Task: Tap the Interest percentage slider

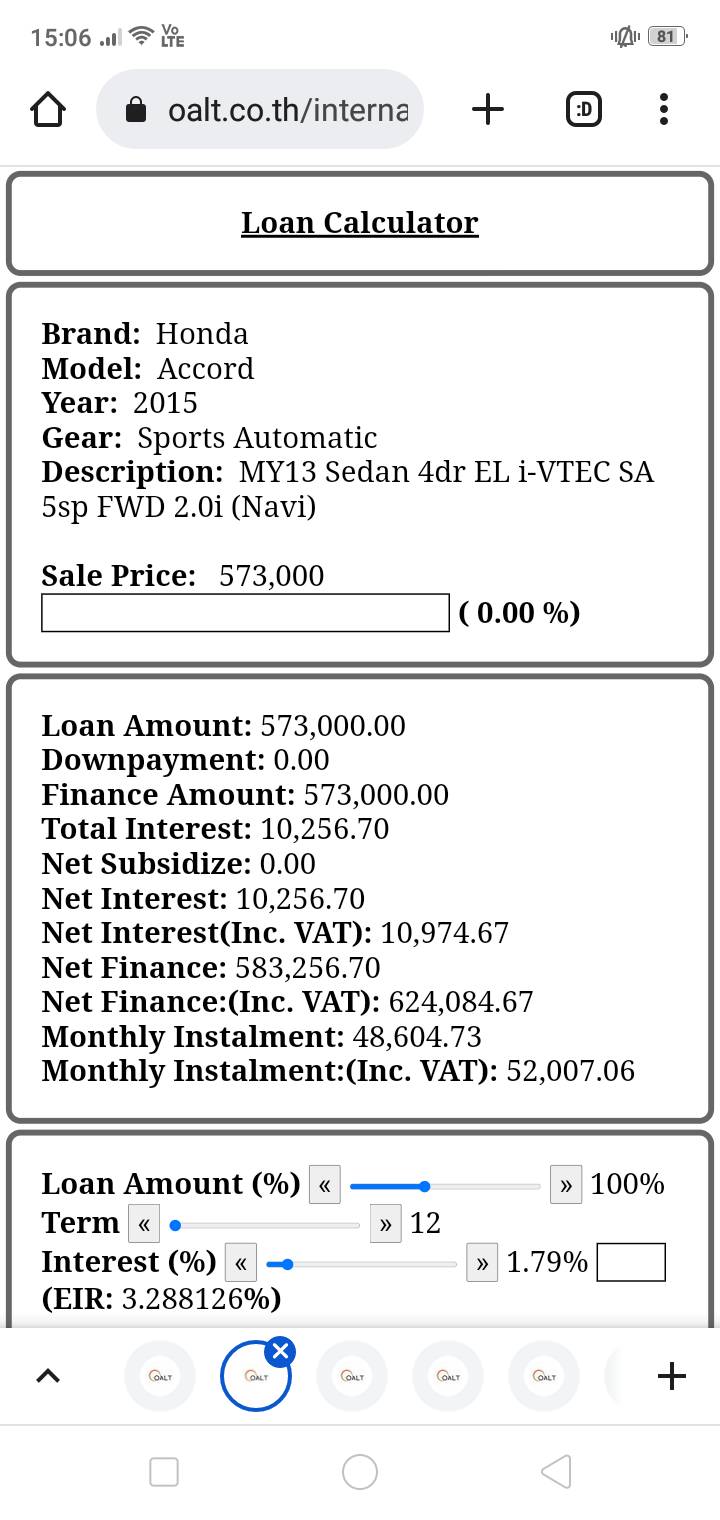Action: coord(362,1264)
